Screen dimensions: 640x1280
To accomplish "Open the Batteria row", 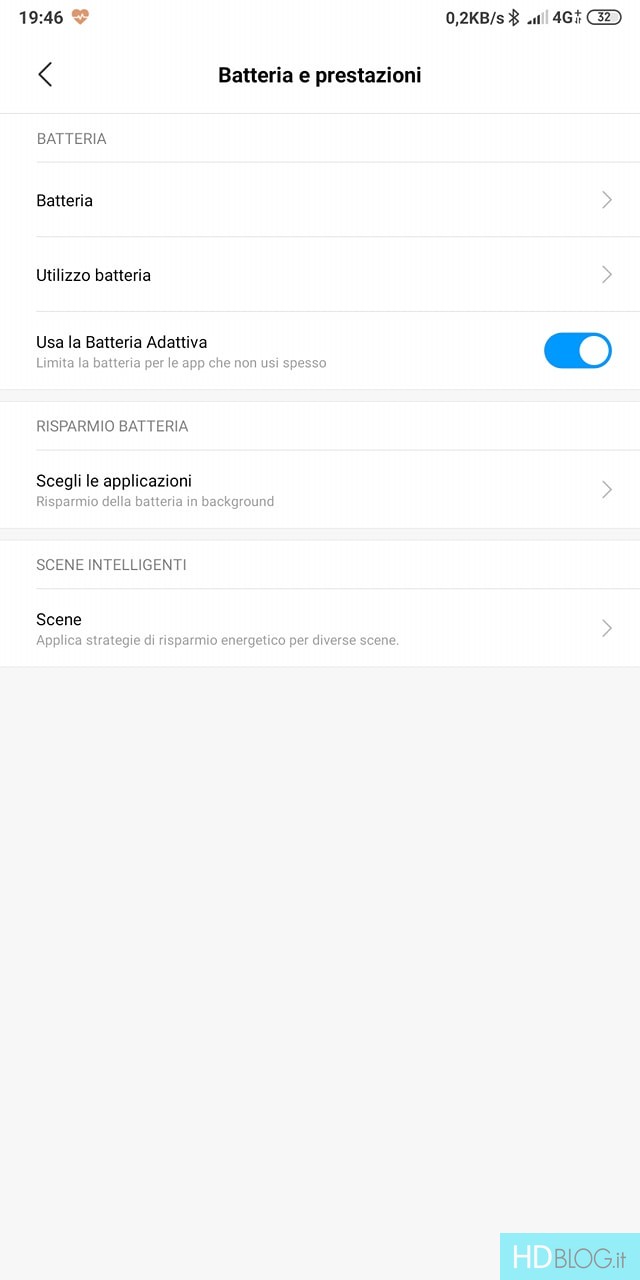I will [x=320, y=200].
